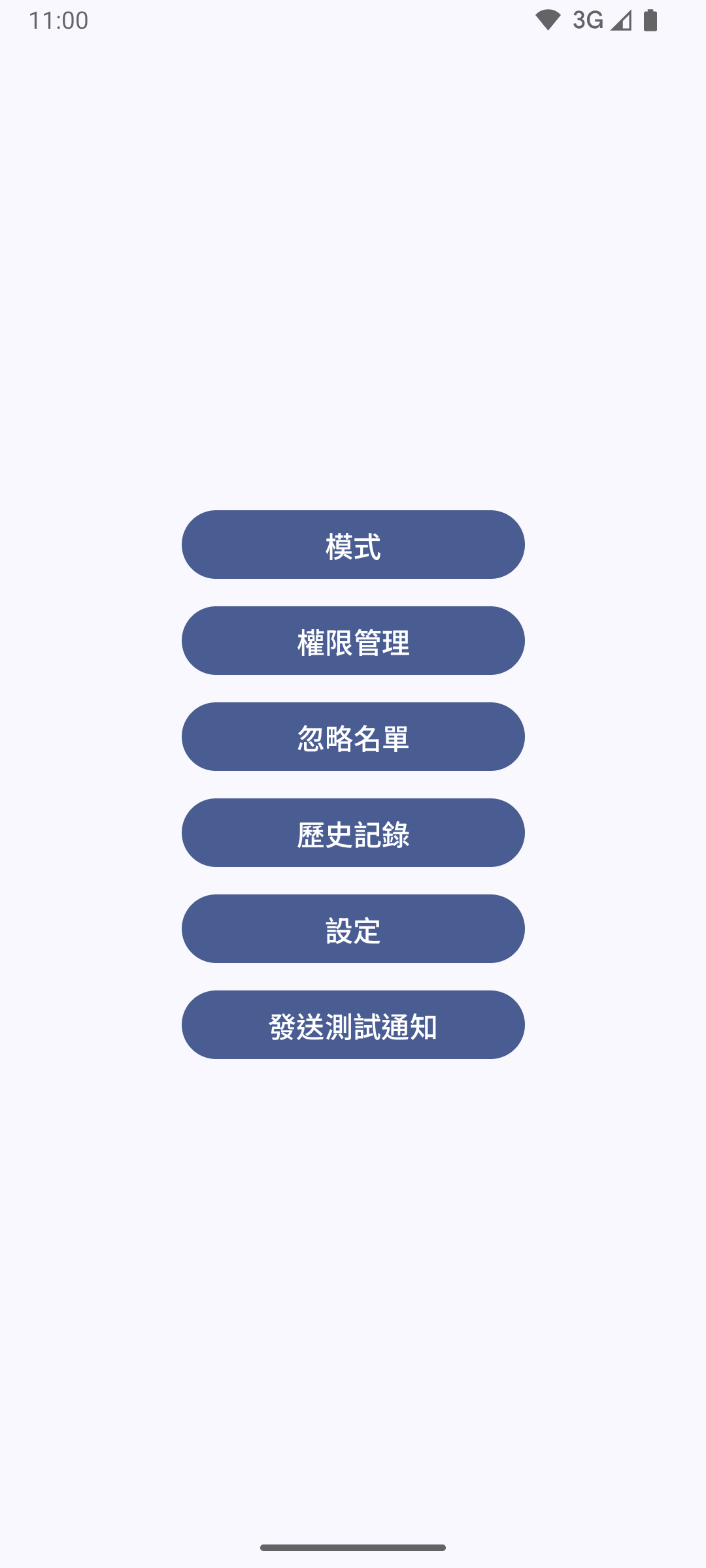View 歷史記錄 history records
The width and height of the screenshot is (706, 1568).
click(x=353, y=833)
